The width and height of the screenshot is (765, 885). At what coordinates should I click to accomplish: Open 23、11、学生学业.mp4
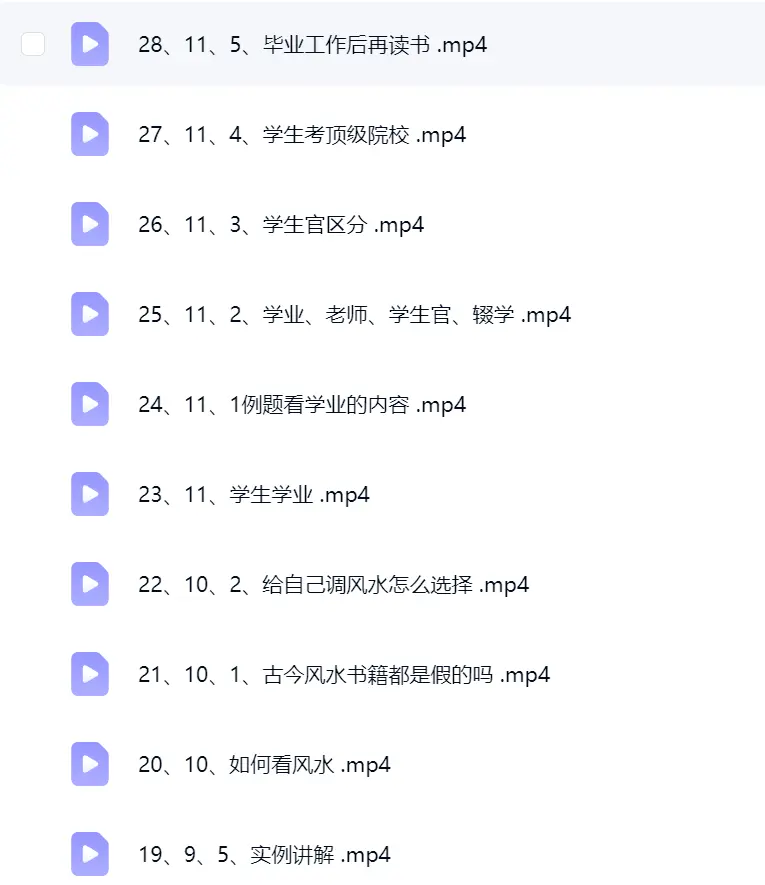click(x=253, y=494)
